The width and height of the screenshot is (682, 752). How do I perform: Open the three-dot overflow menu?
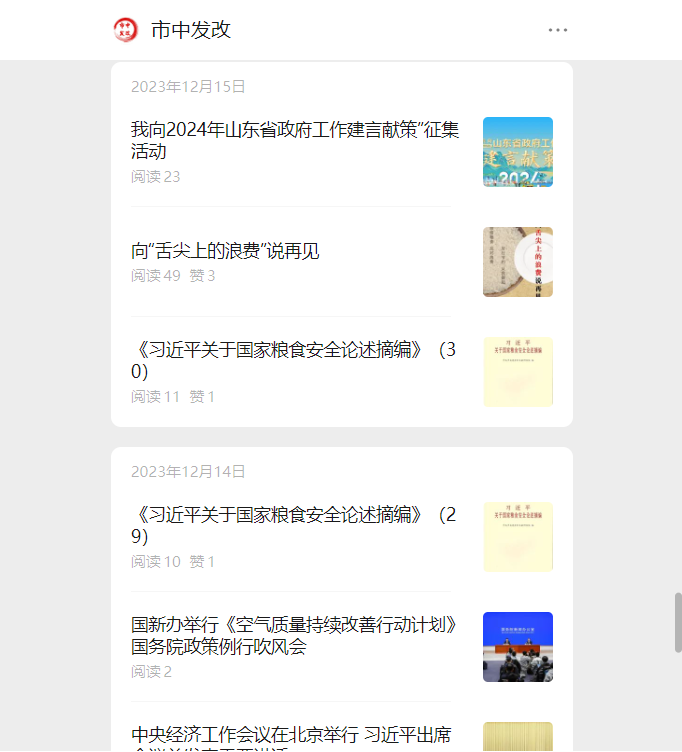click(558, 30)
